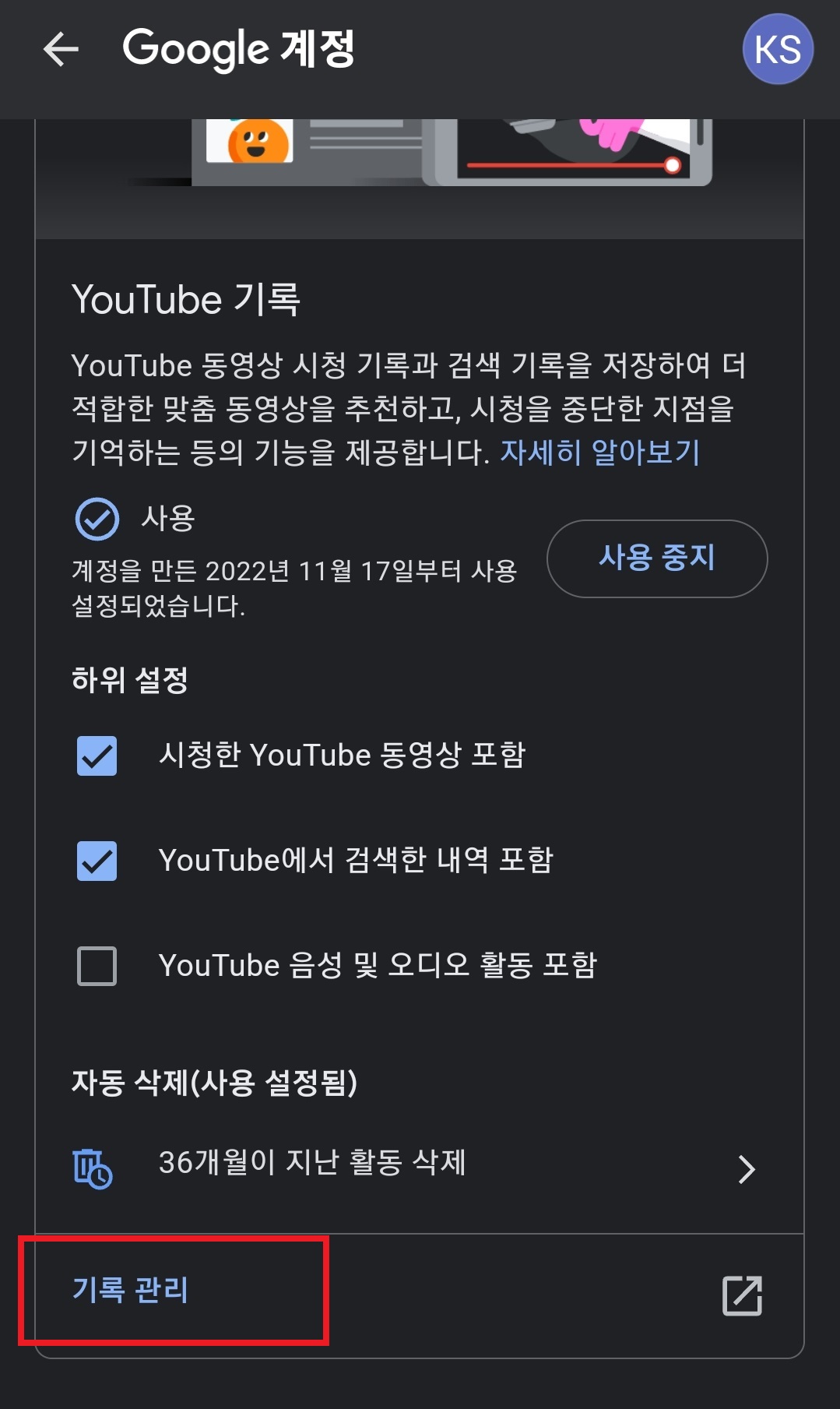Tap the back arrow to return
This screenshot has height=1409, width=840.
pos(58,50)
